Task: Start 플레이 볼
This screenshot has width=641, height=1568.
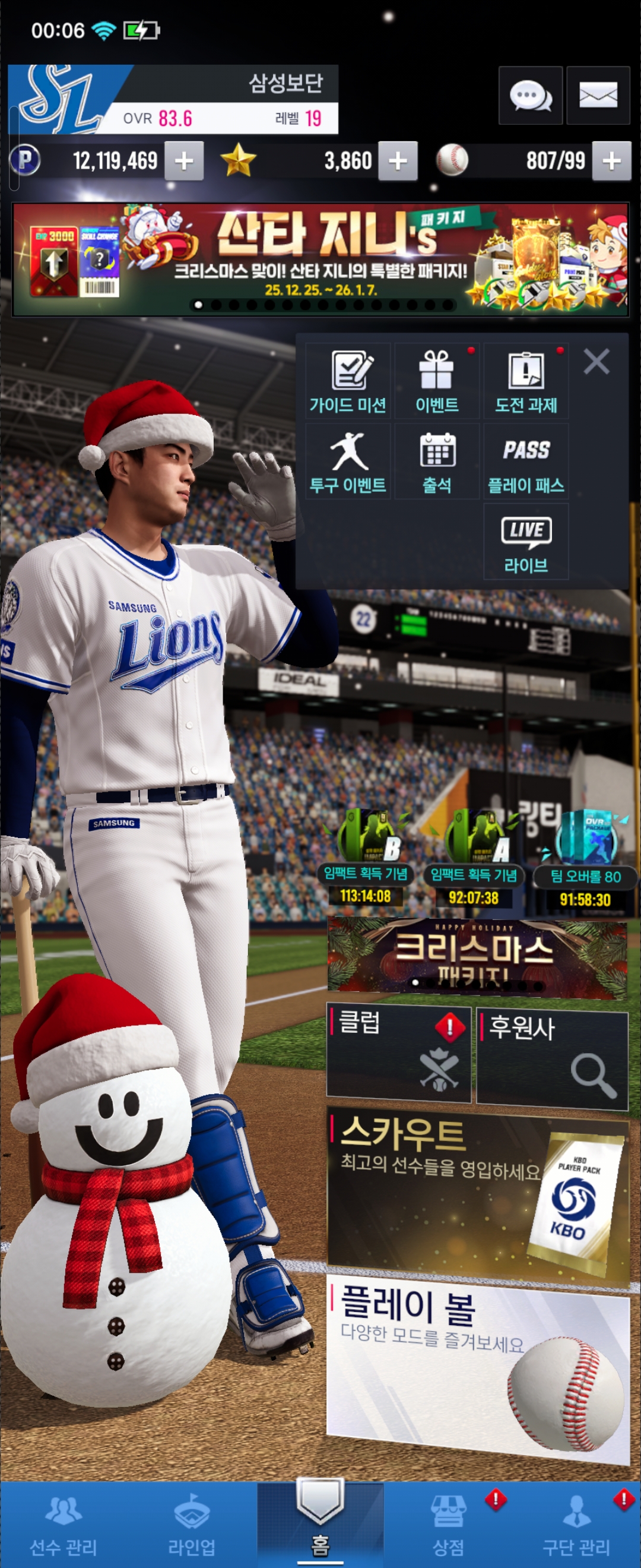Action: pos(478,1368)
